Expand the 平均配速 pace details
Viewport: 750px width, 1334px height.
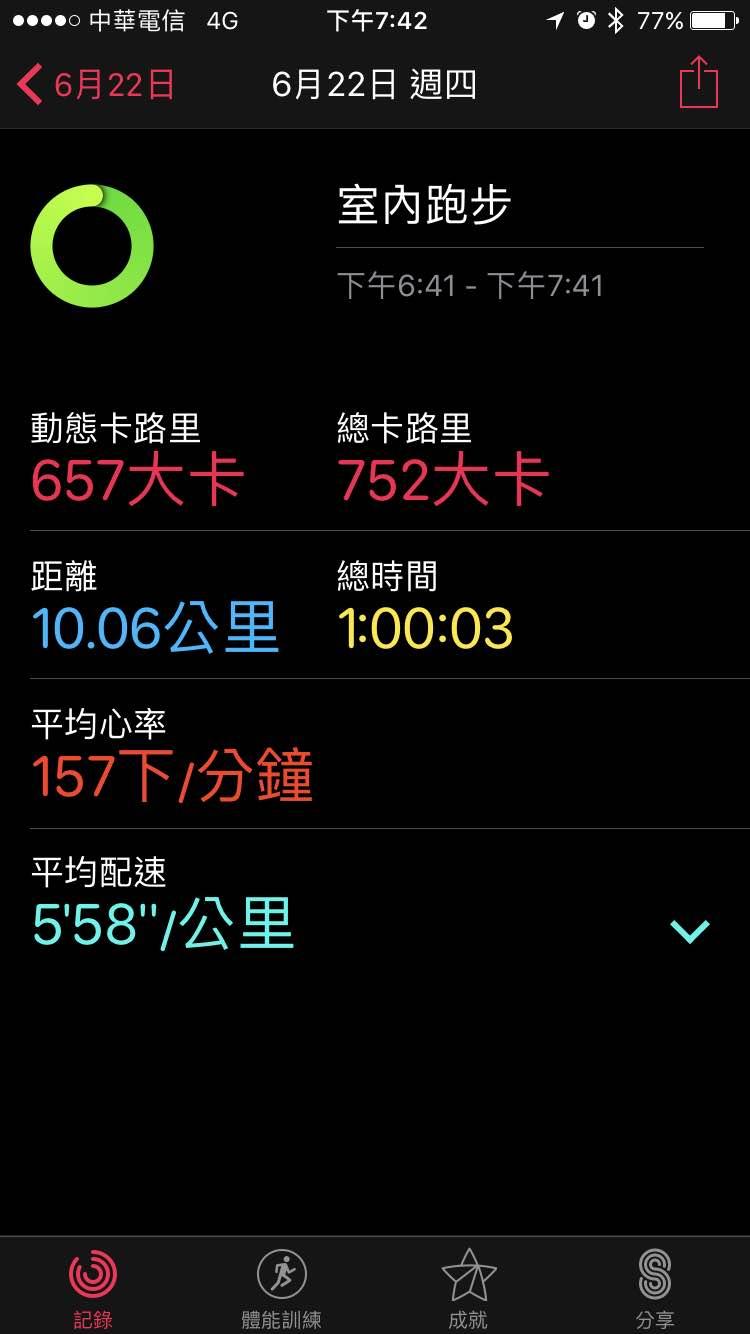pyautogui.click(x=689, y=931)
